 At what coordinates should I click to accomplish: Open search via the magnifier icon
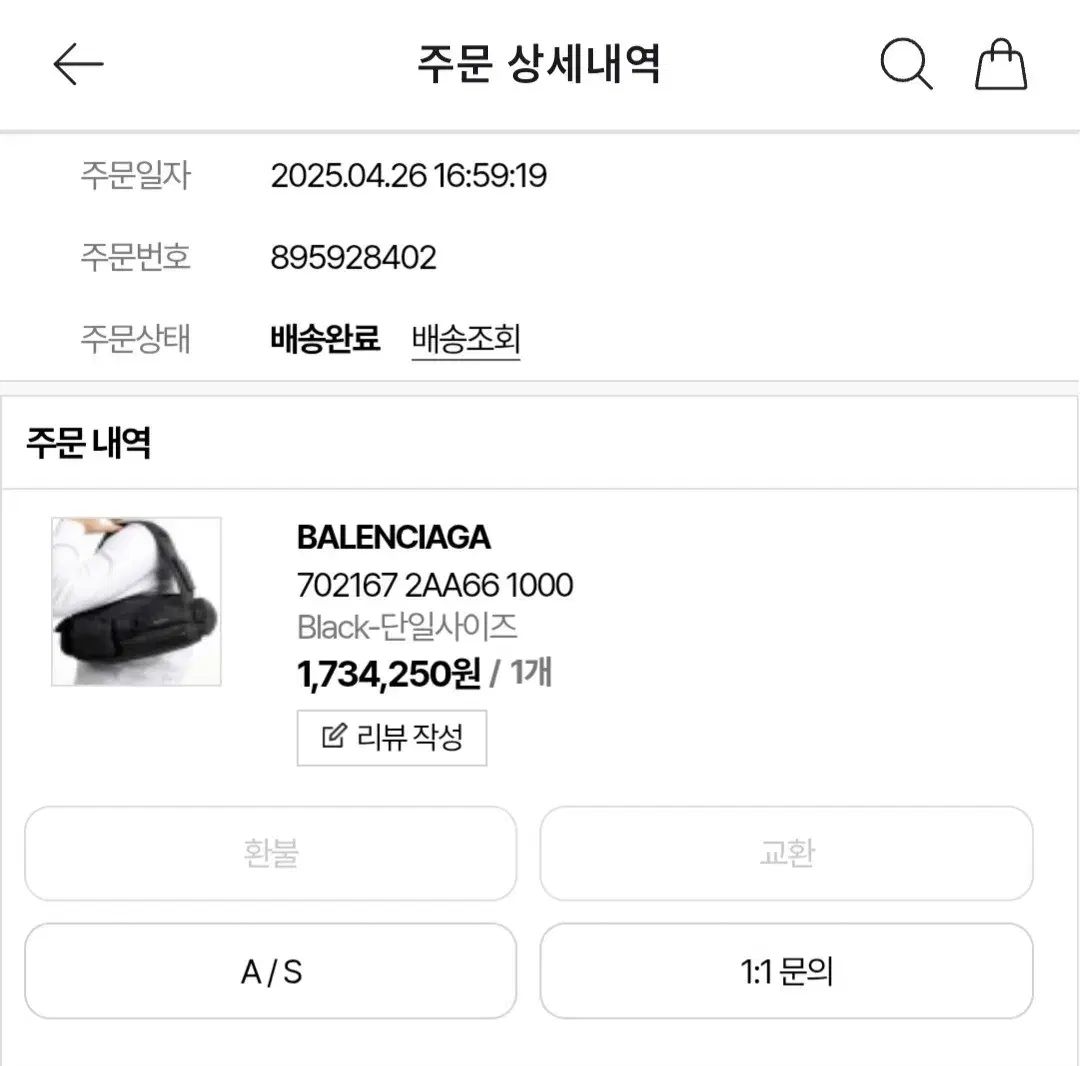tap(906, 66)
